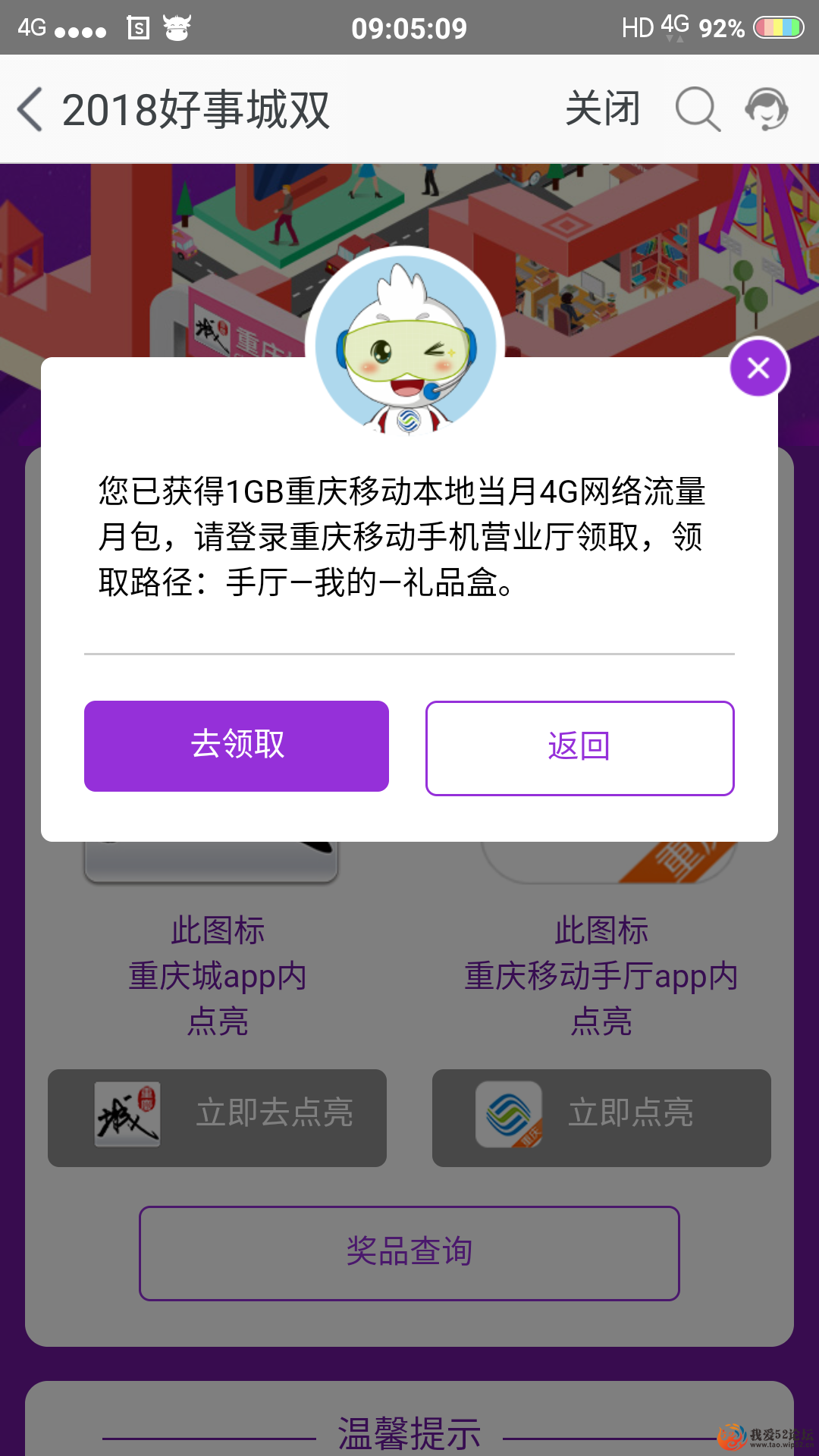
Task: Tap 关闭 in the top bar
Action: [603, 108]
